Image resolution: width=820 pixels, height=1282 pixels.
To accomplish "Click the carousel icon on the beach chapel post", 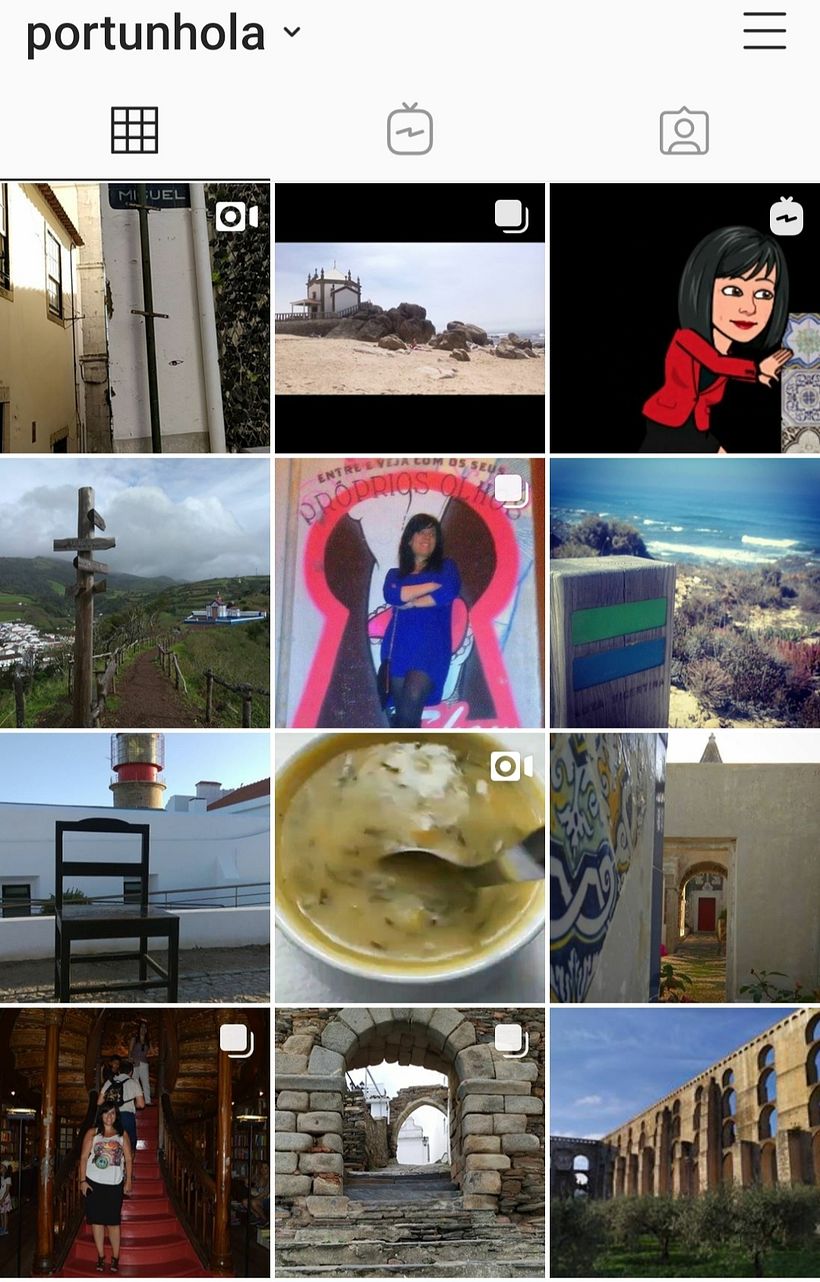I will coord(509,215).
